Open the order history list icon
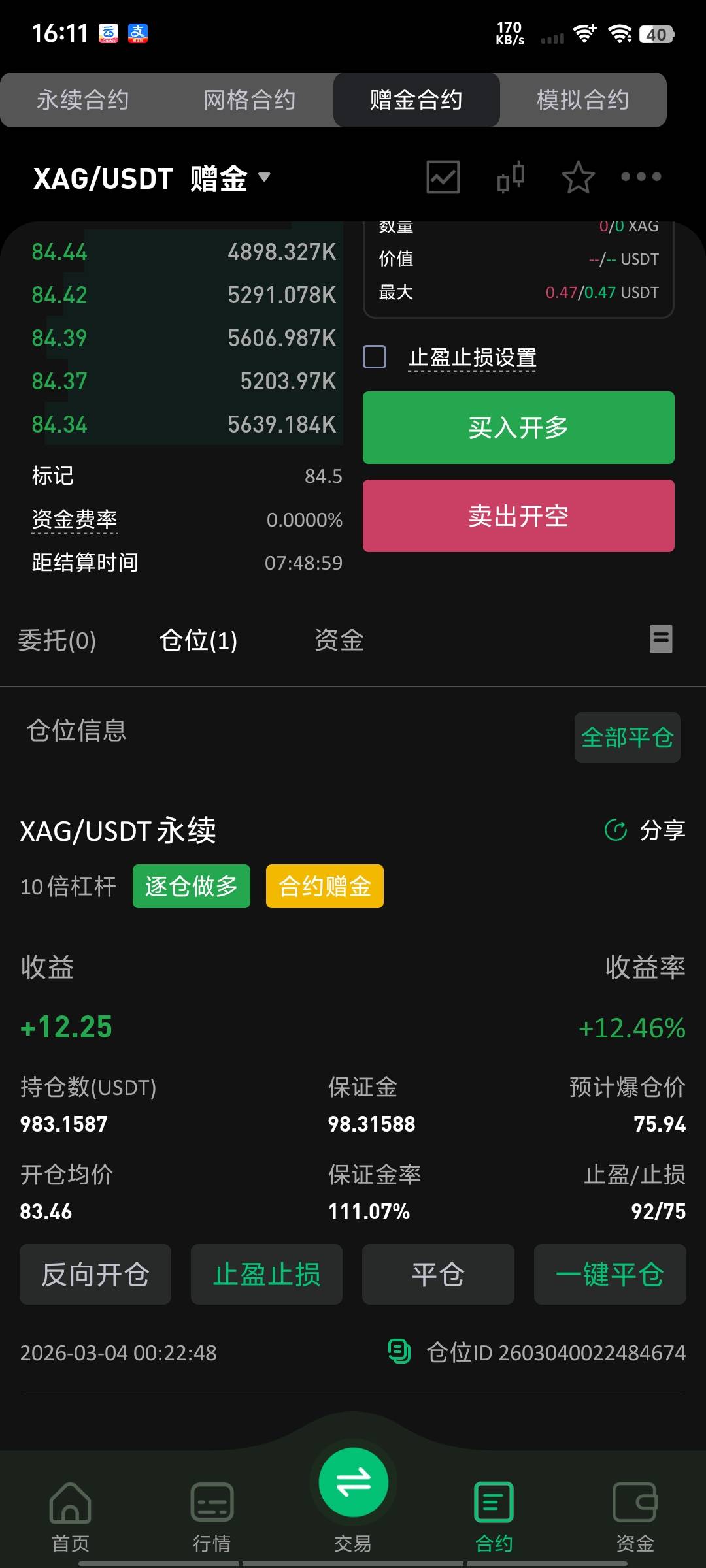The height and width of the screenshot is (1568, 706). pyautogui.click(x=661, y=639)
